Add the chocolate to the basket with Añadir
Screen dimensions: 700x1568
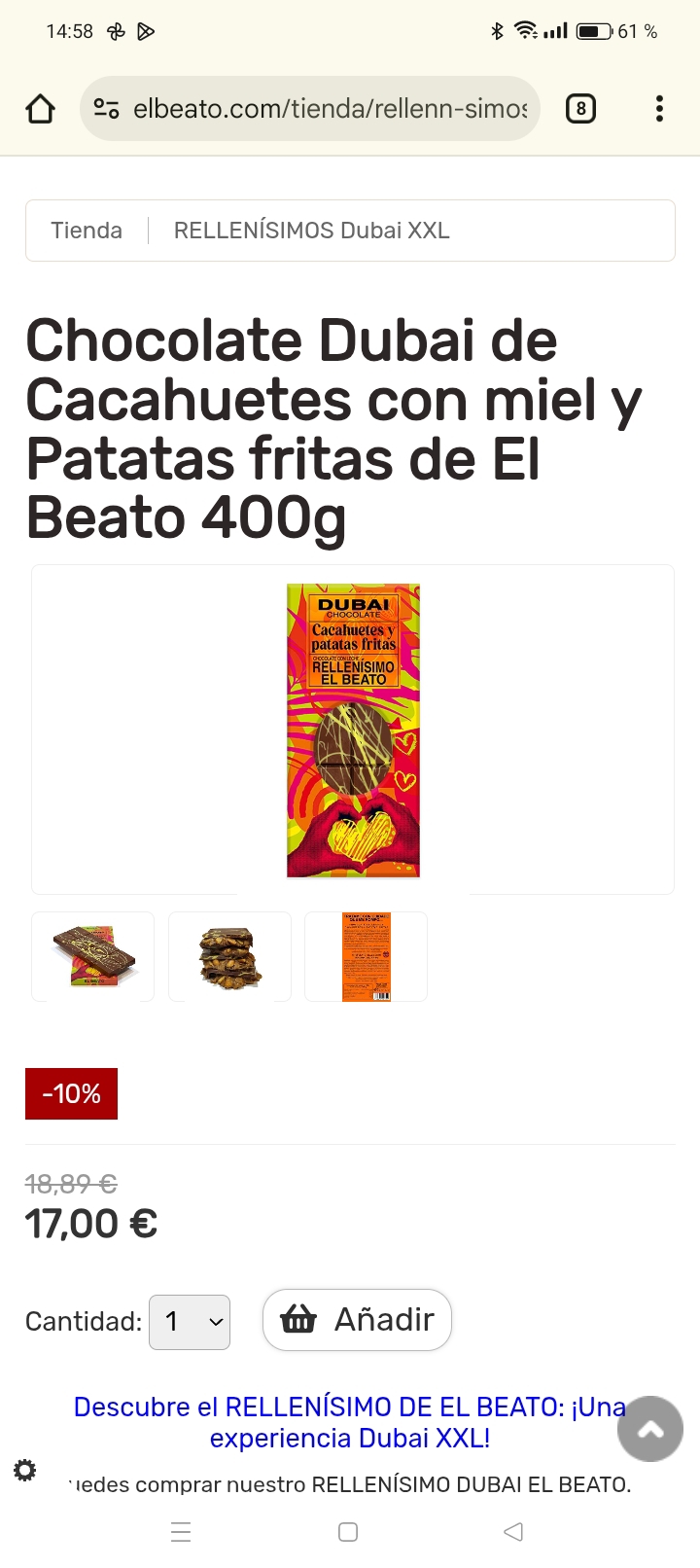(357, 1320)
